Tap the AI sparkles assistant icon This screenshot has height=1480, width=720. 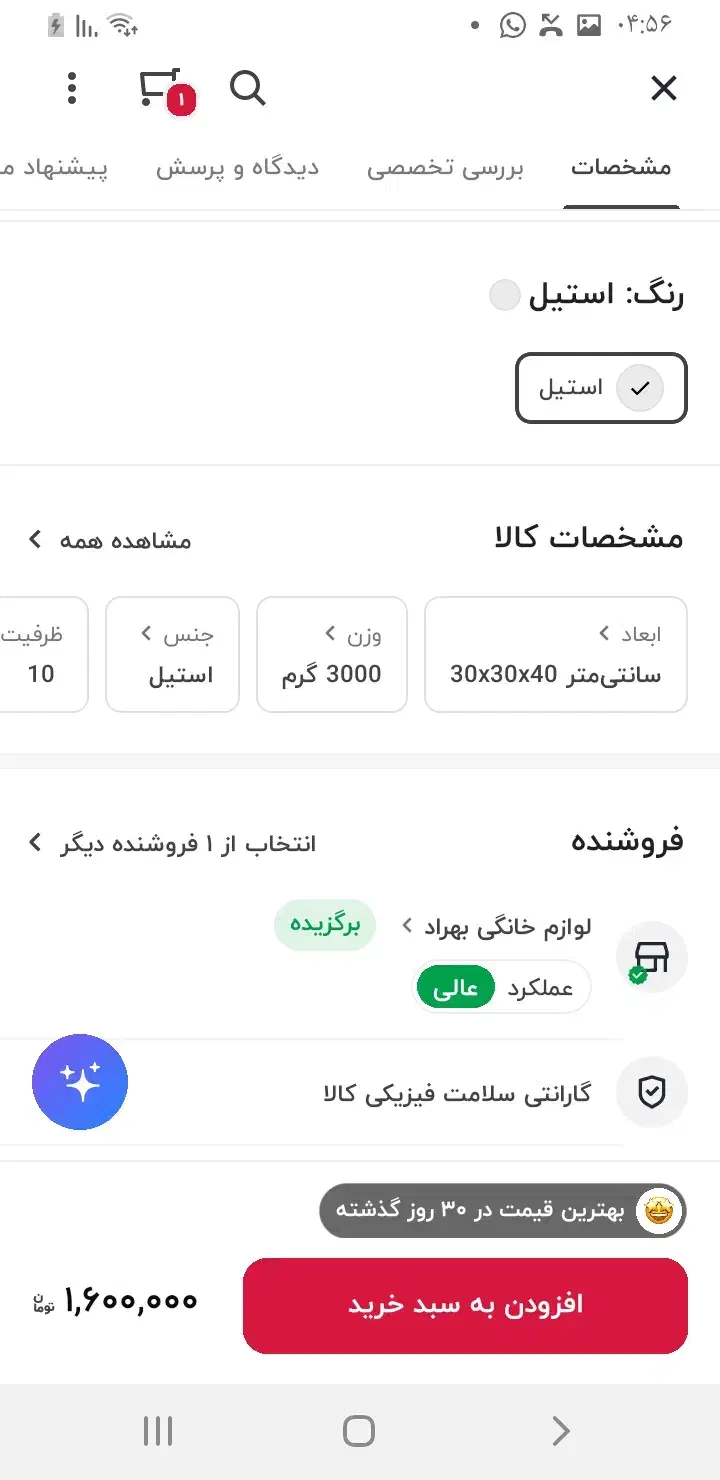click(x=80, y=1082)
